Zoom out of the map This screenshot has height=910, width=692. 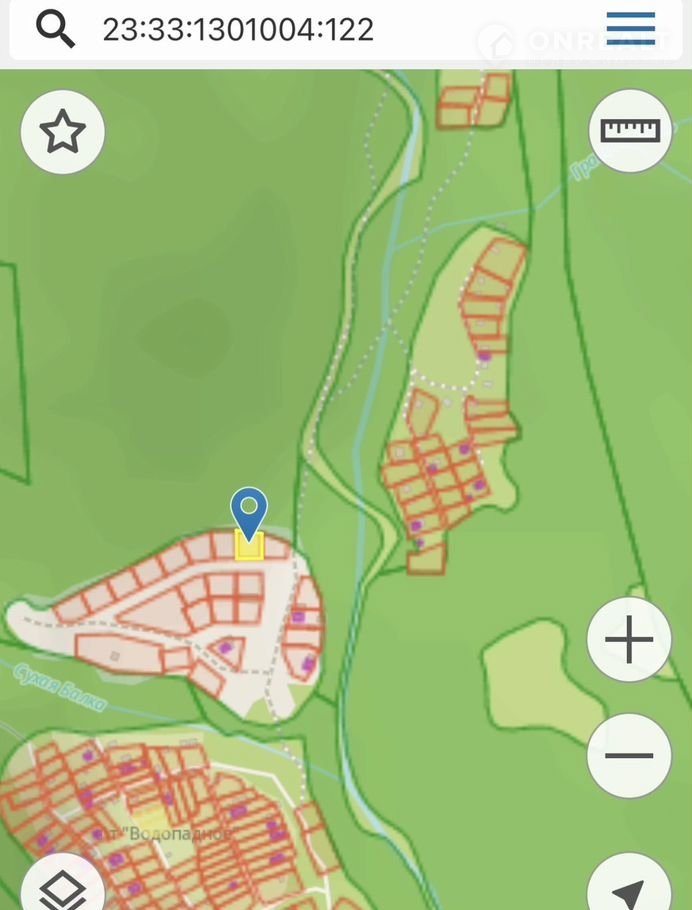coord(629,755)
